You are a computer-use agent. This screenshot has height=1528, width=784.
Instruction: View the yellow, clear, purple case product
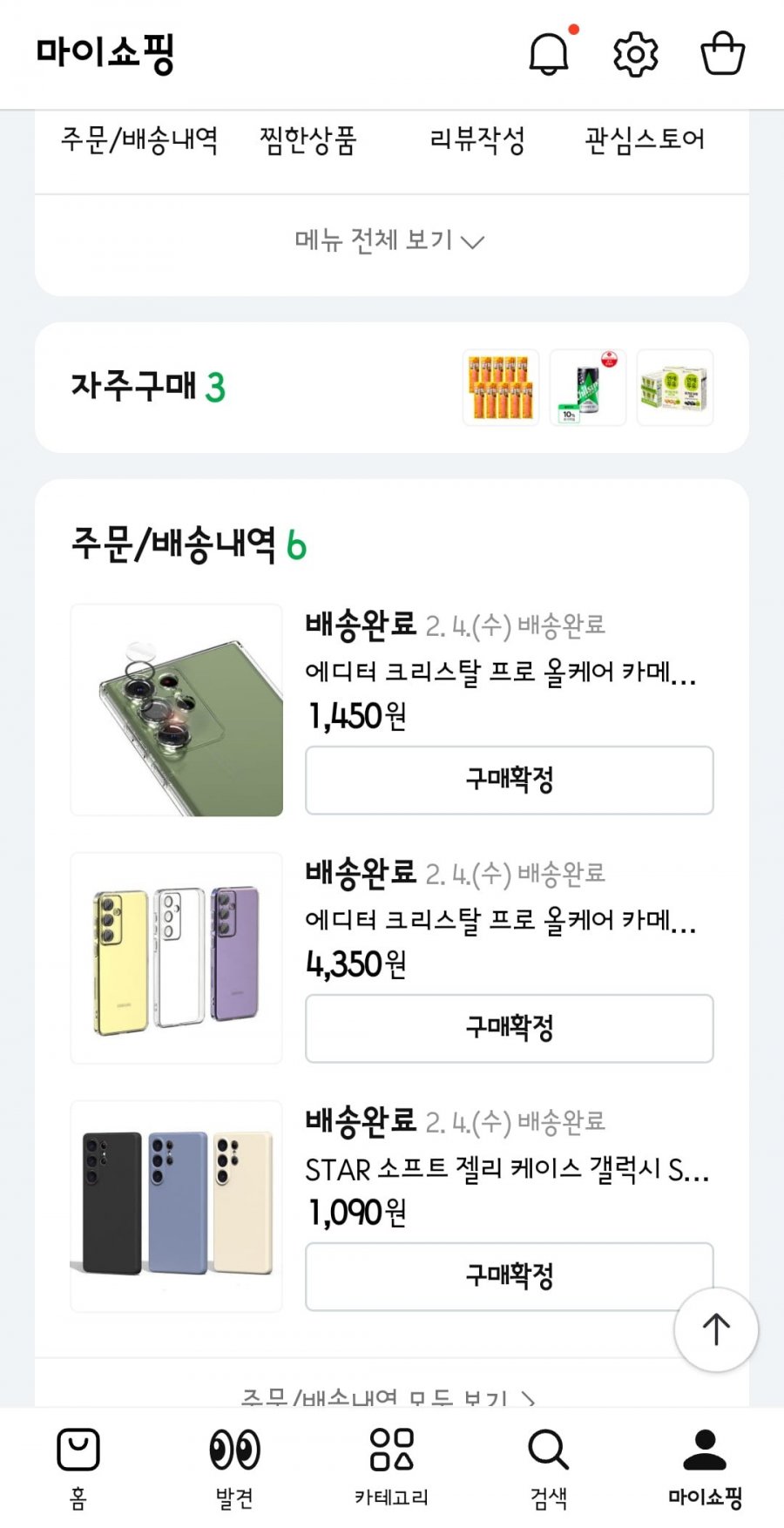(177, 958)
